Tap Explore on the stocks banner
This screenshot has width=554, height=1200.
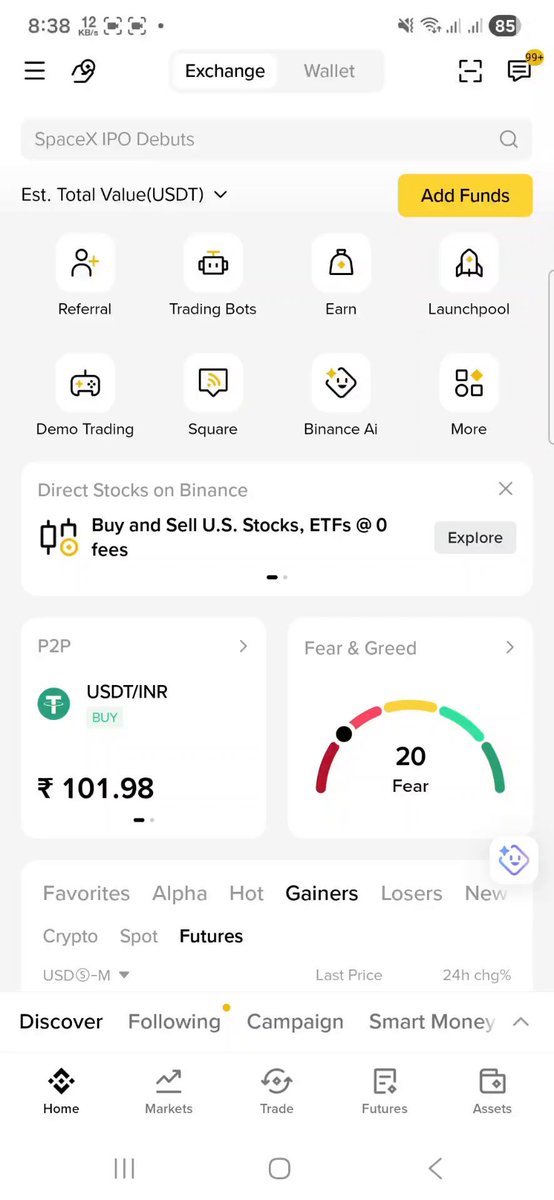click(x=475, y=537)
